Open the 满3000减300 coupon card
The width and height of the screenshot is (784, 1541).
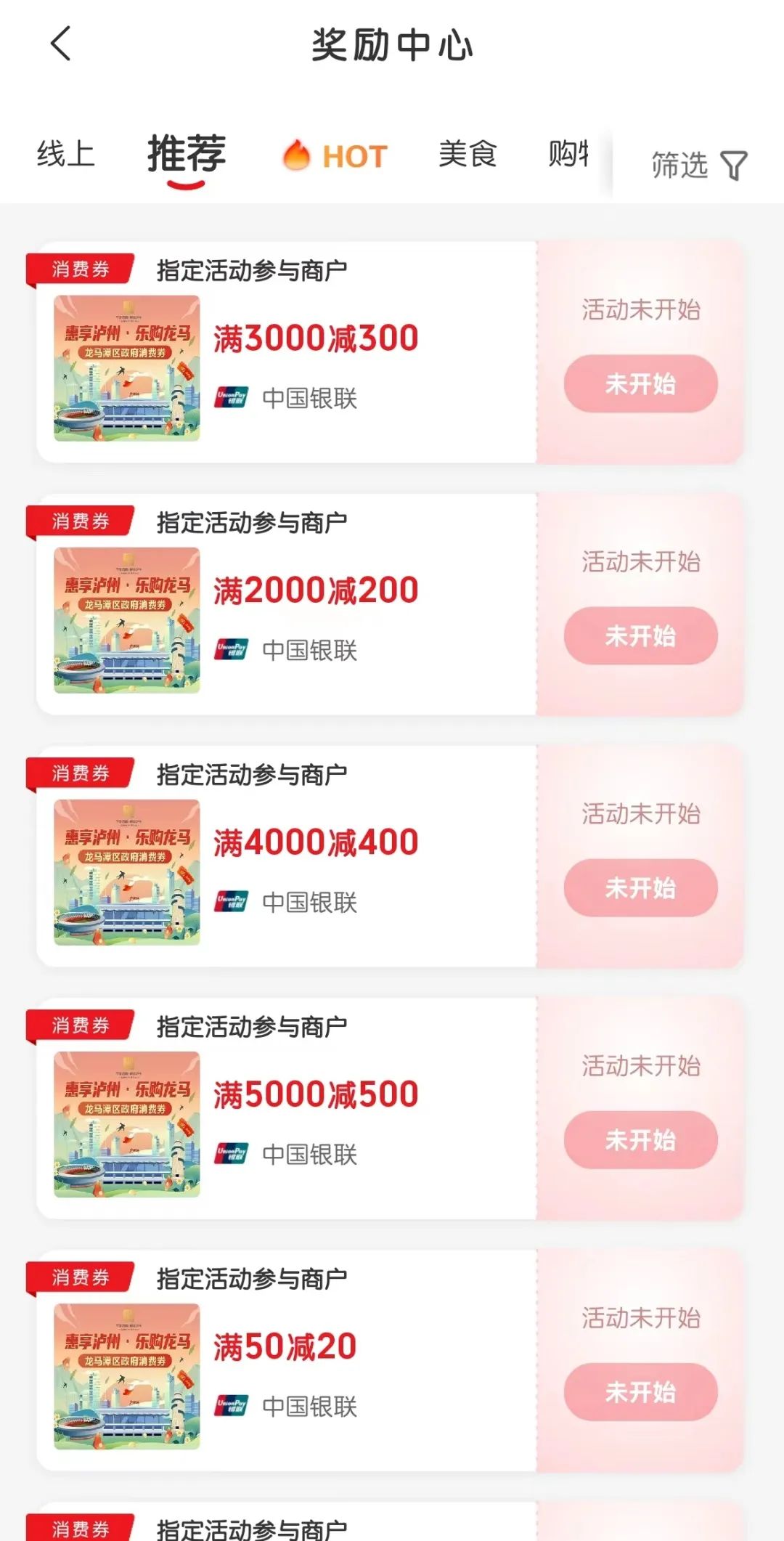click(315, 339)
